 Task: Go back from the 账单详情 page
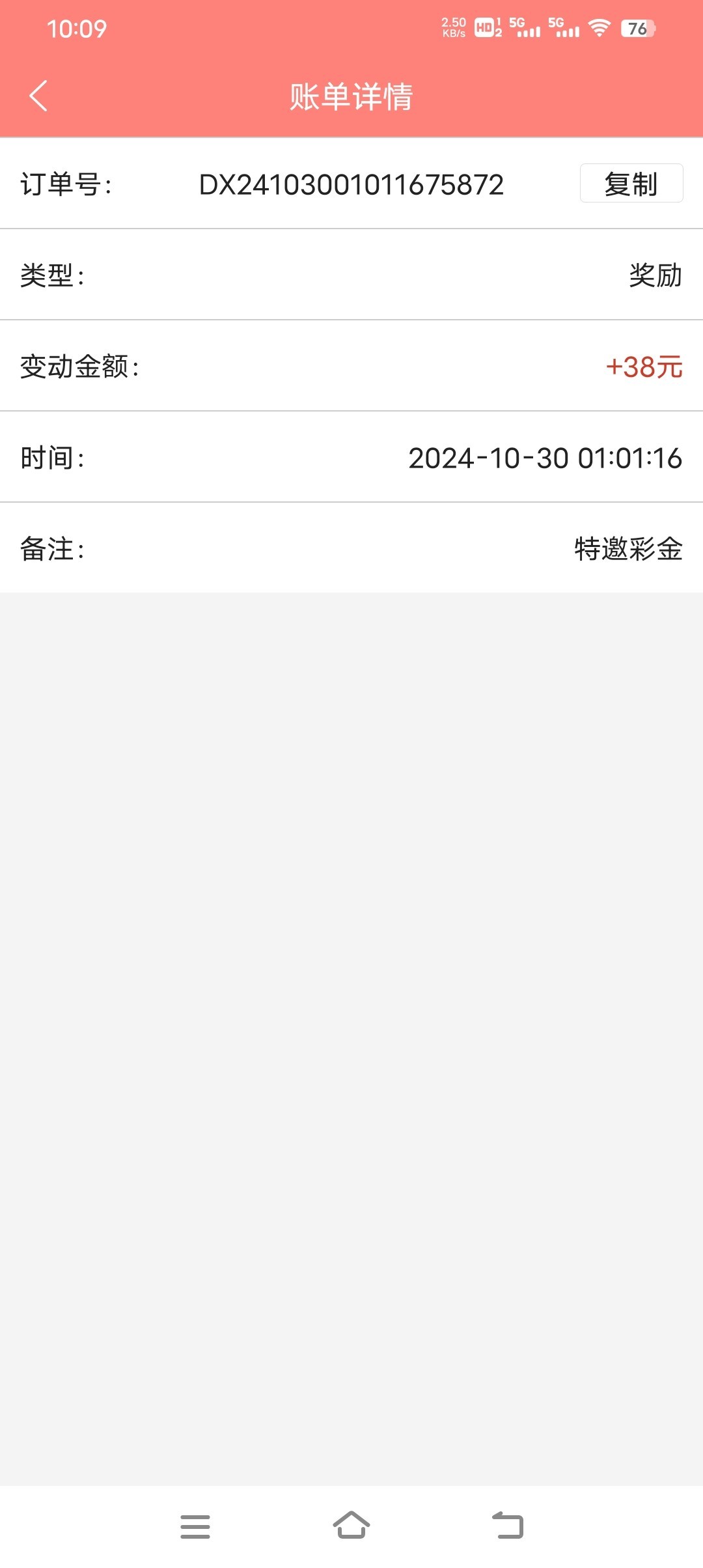[39, 96]
